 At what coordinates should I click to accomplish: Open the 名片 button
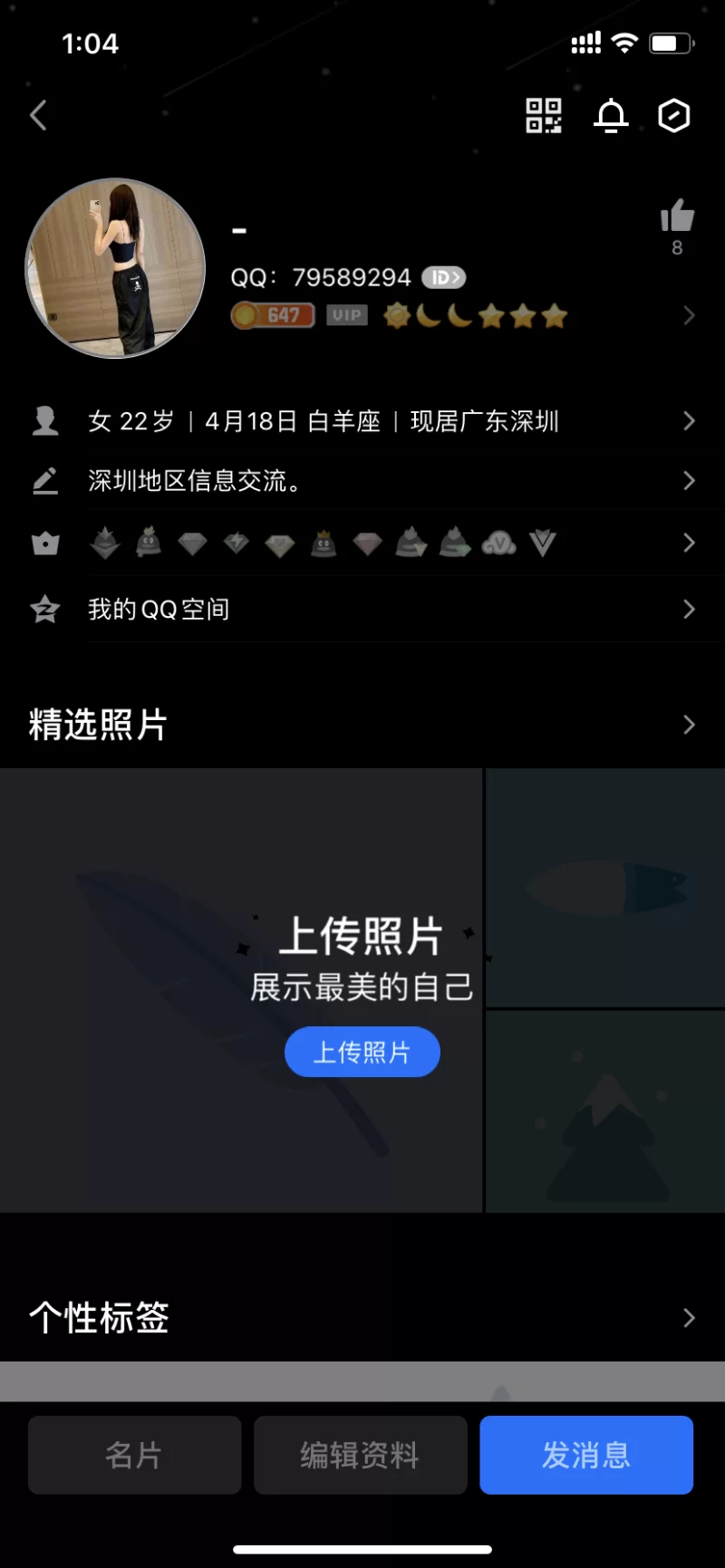134,1455
